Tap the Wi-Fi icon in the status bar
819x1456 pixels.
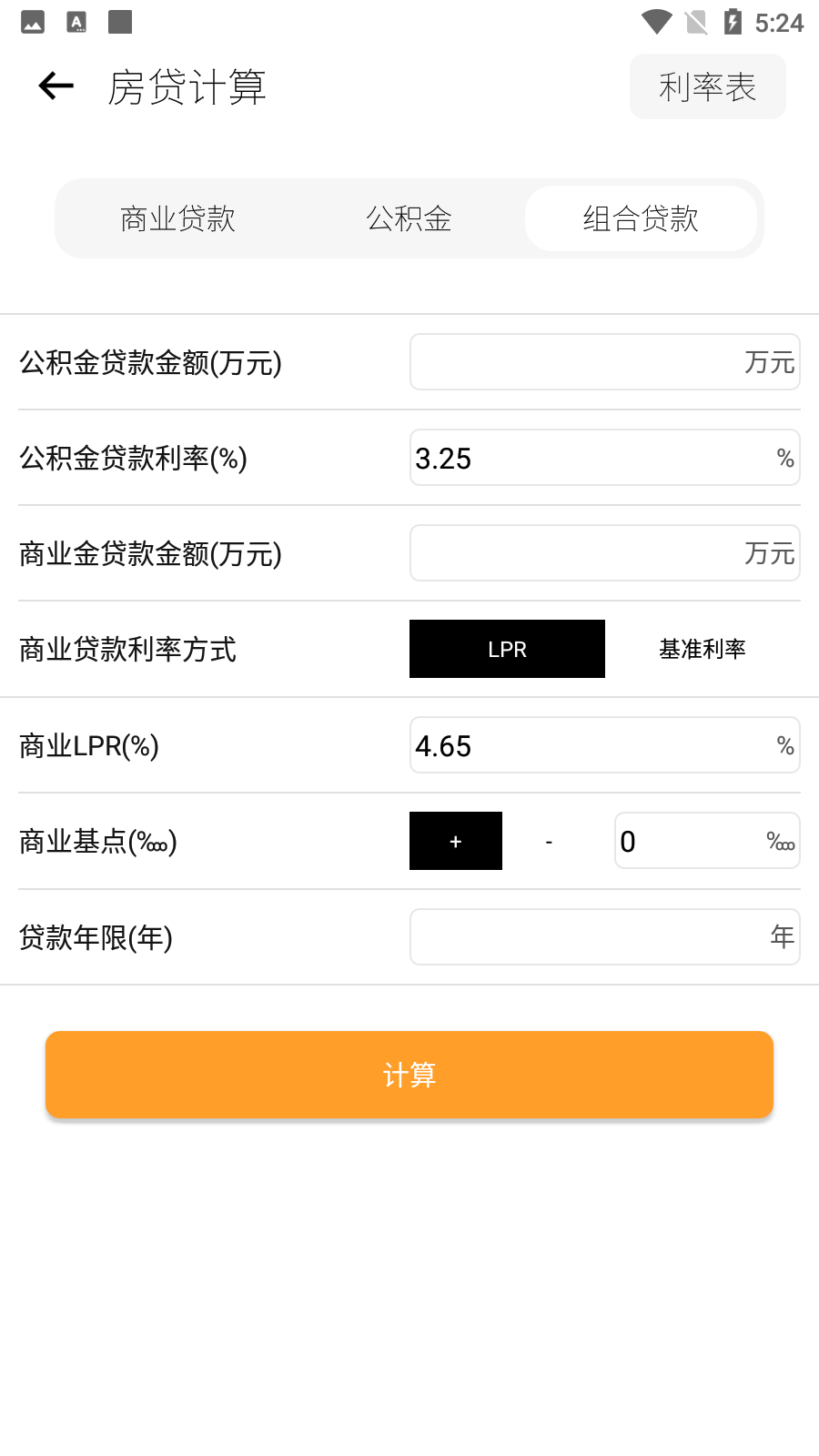(x=657, y=22)
